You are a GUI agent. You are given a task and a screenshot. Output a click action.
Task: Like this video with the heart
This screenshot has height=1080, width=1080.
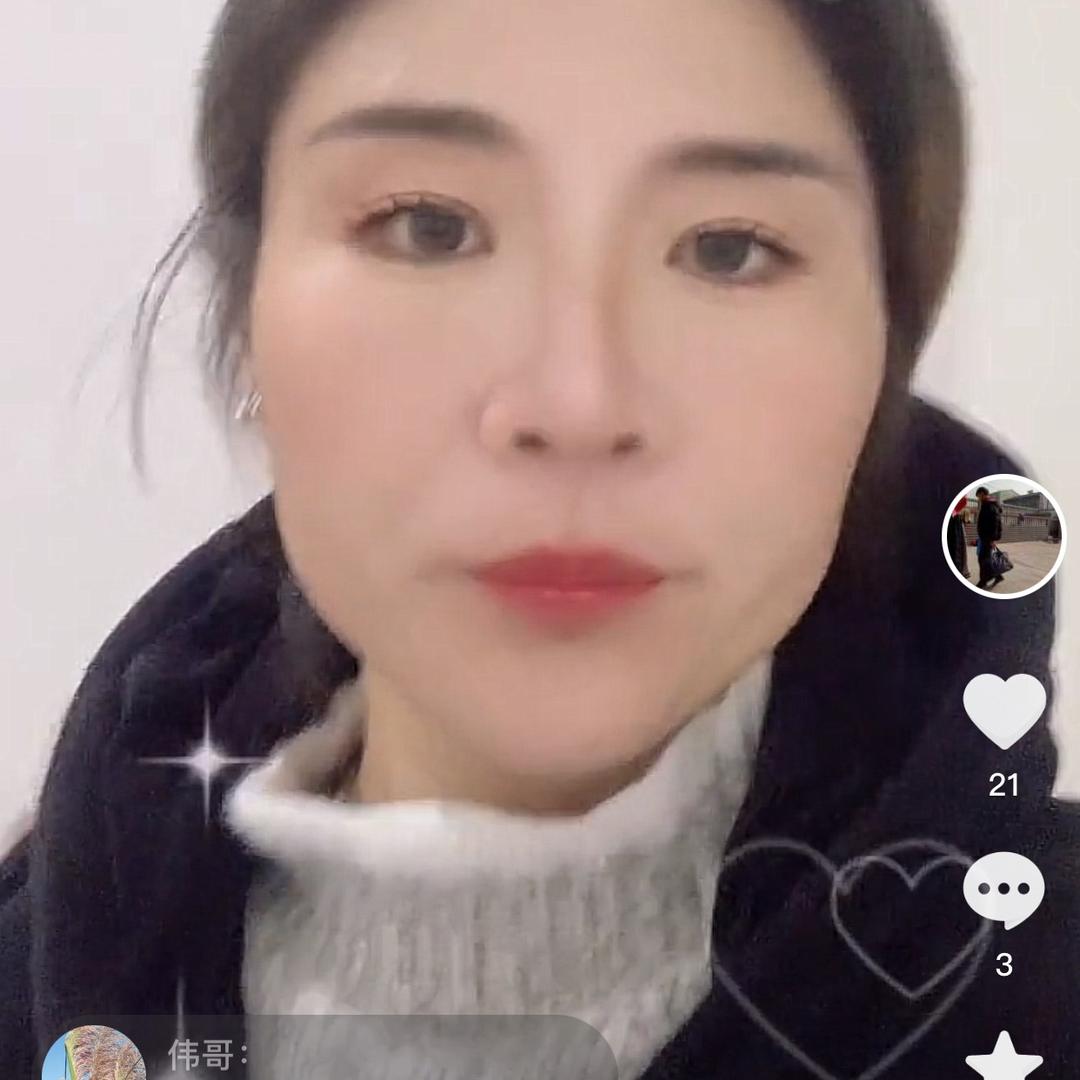tap(1004, 711)
